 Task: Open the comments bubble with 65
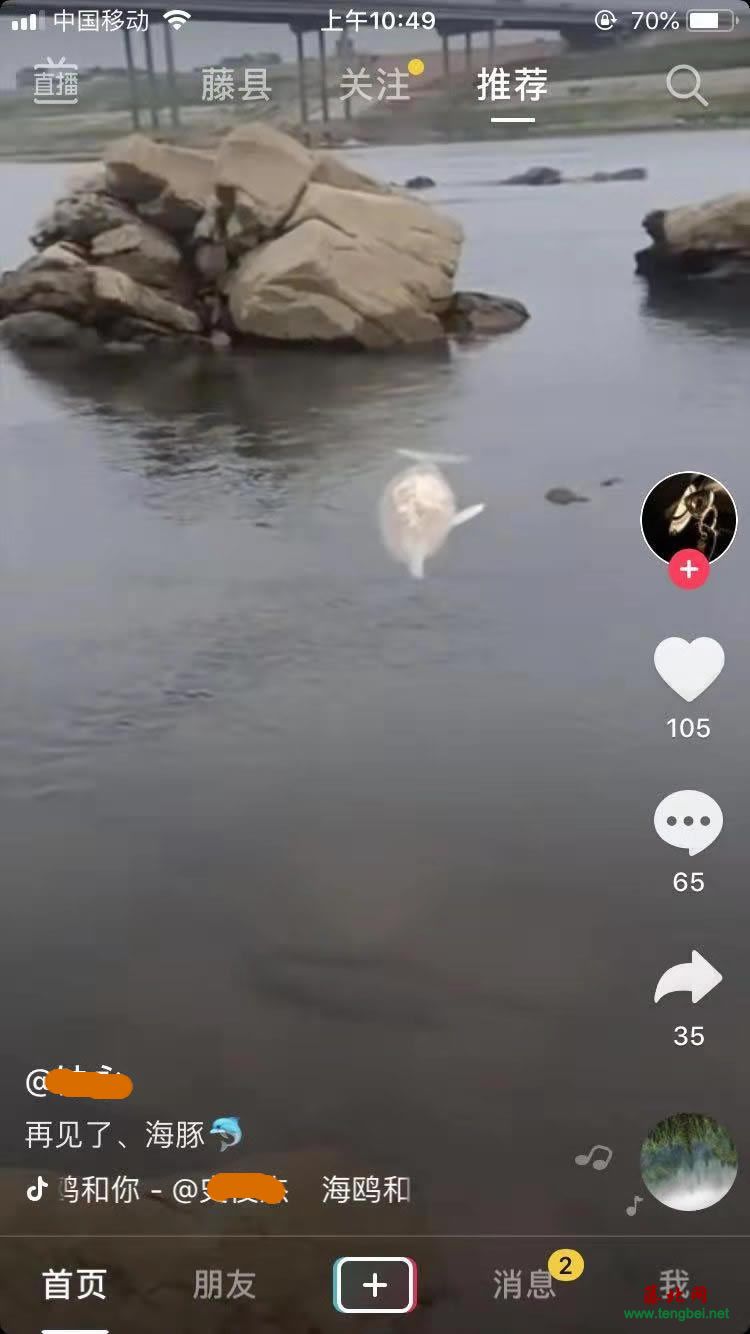coord(688,822)
